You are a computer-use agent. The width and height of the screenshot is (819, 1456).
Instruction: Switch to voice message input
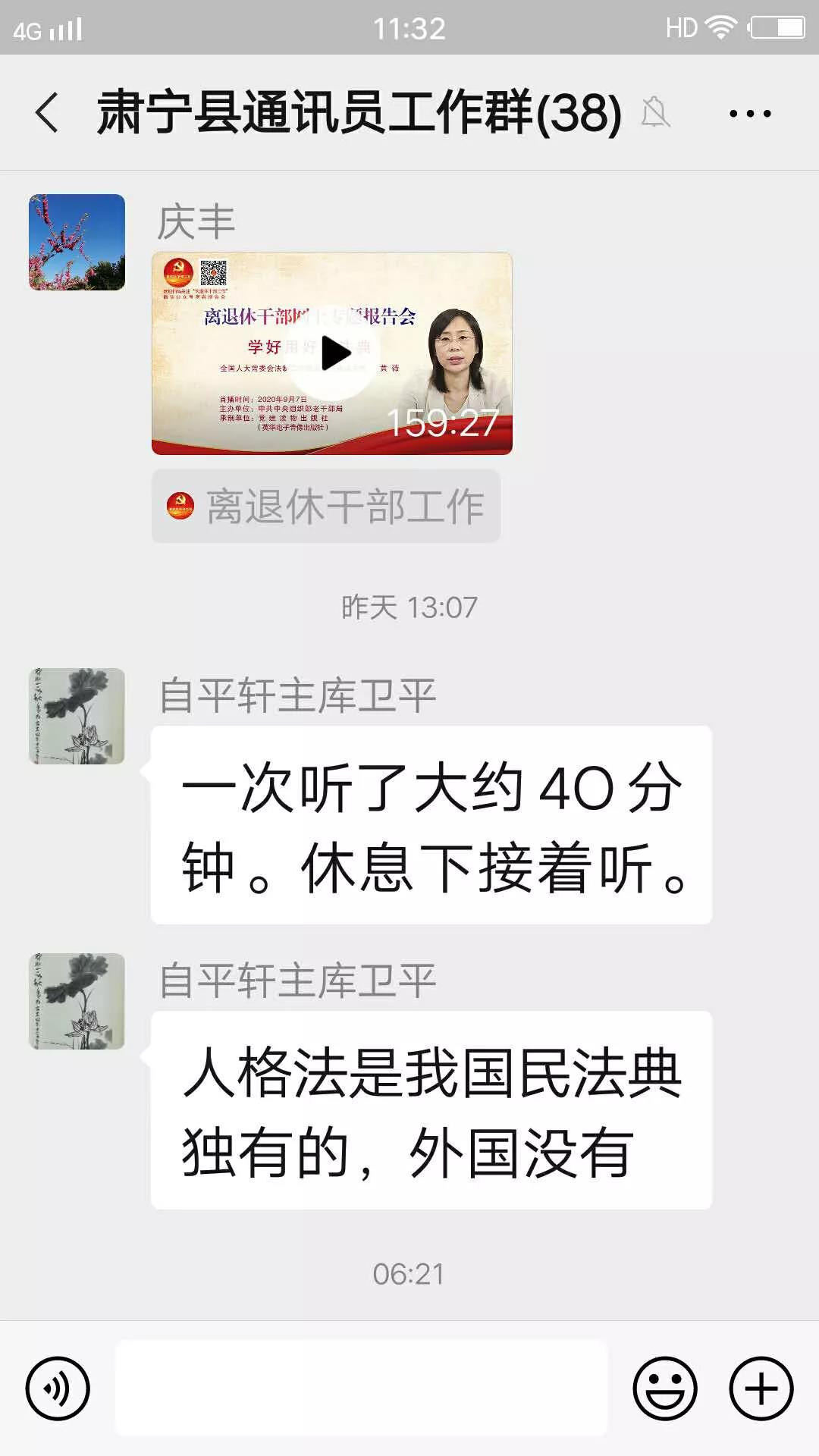click(58, 1389)
